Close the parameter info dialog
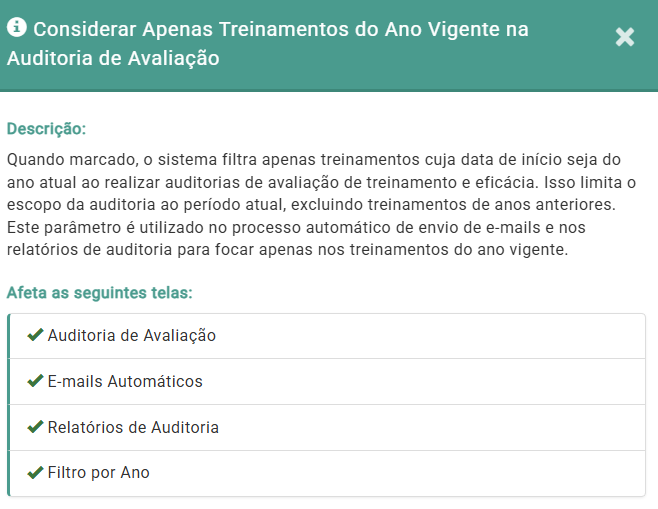This screenshot has width=658, height=509. pyautogui.click(x=624, y=38)
